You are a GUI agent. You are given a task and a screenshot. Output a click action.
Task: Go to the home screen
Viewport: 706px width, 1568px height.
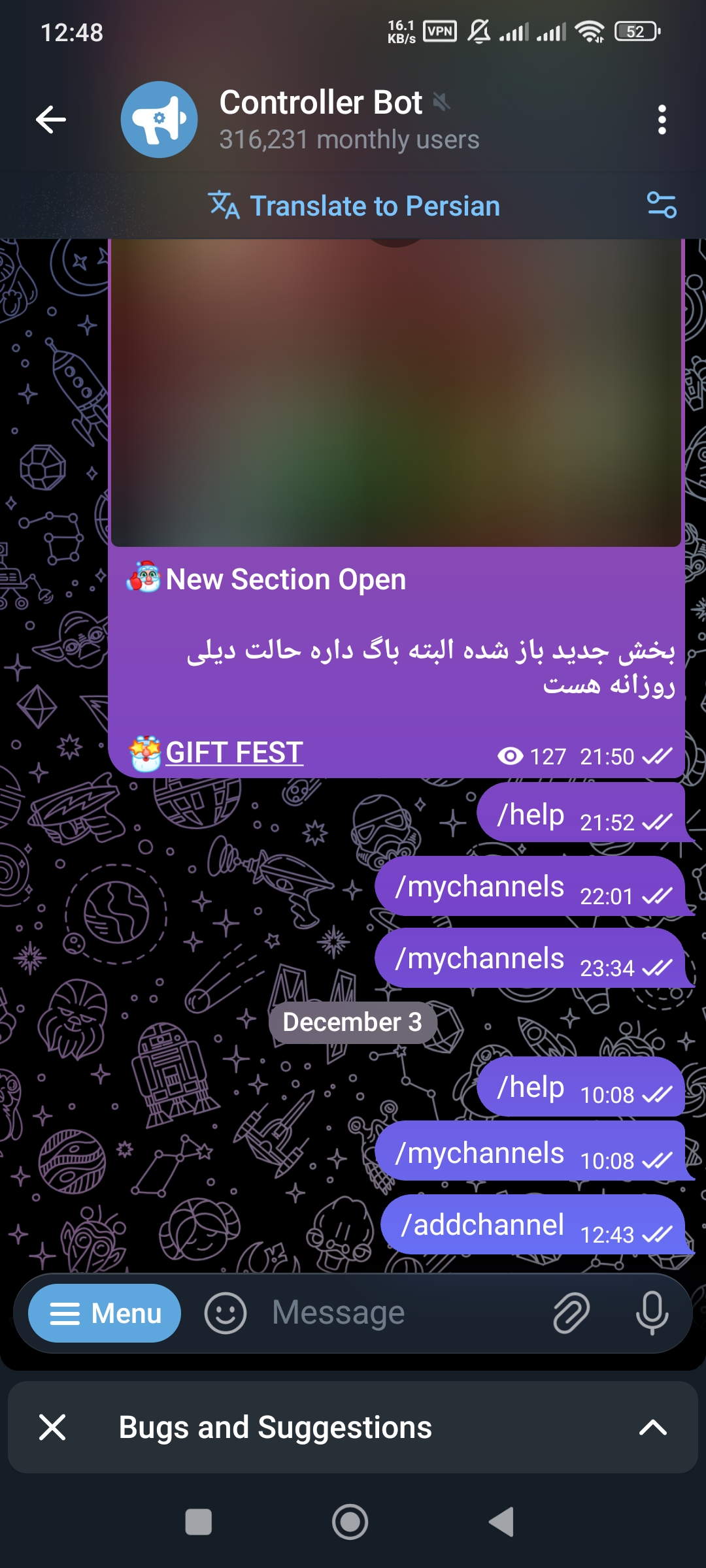pos(350,1522)
